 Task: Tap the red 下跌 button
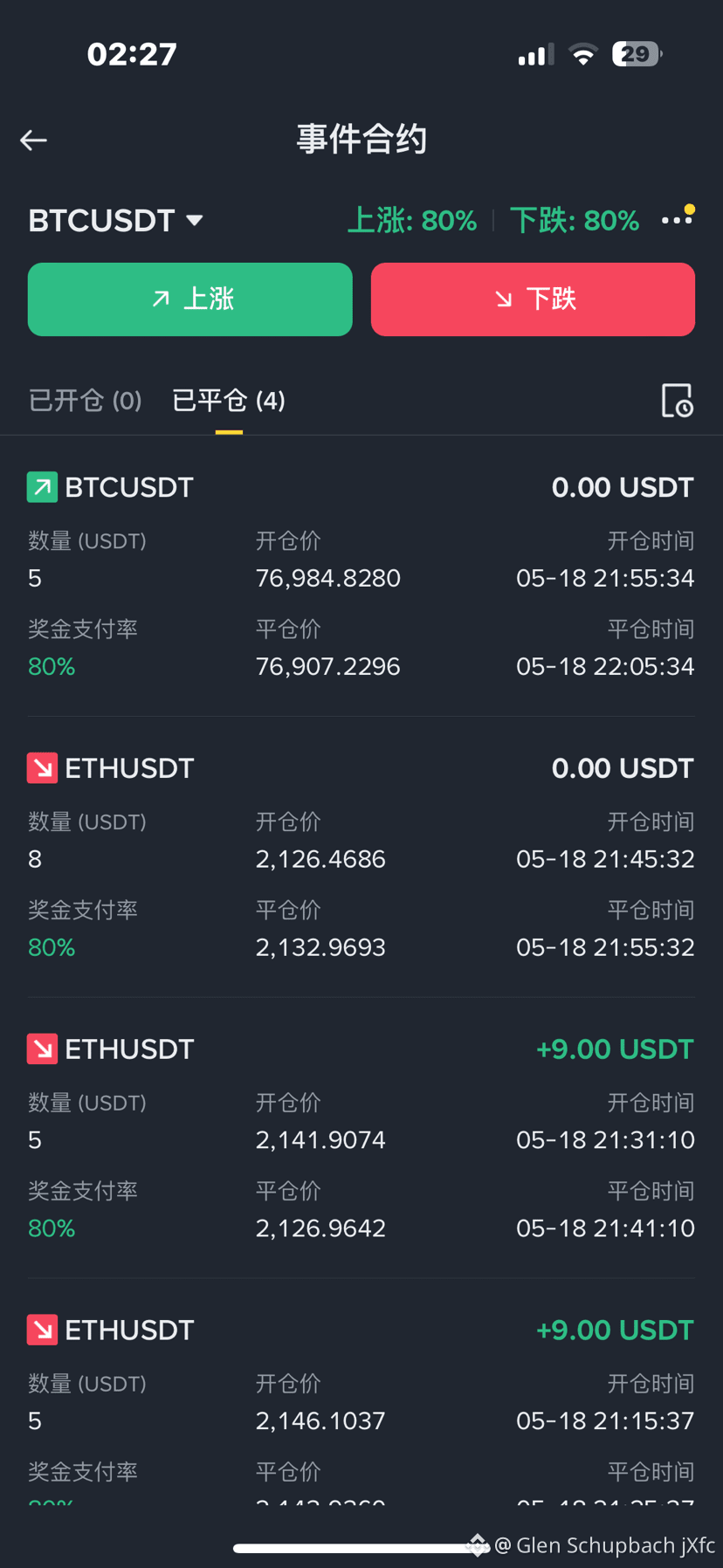tap(533, 299)
